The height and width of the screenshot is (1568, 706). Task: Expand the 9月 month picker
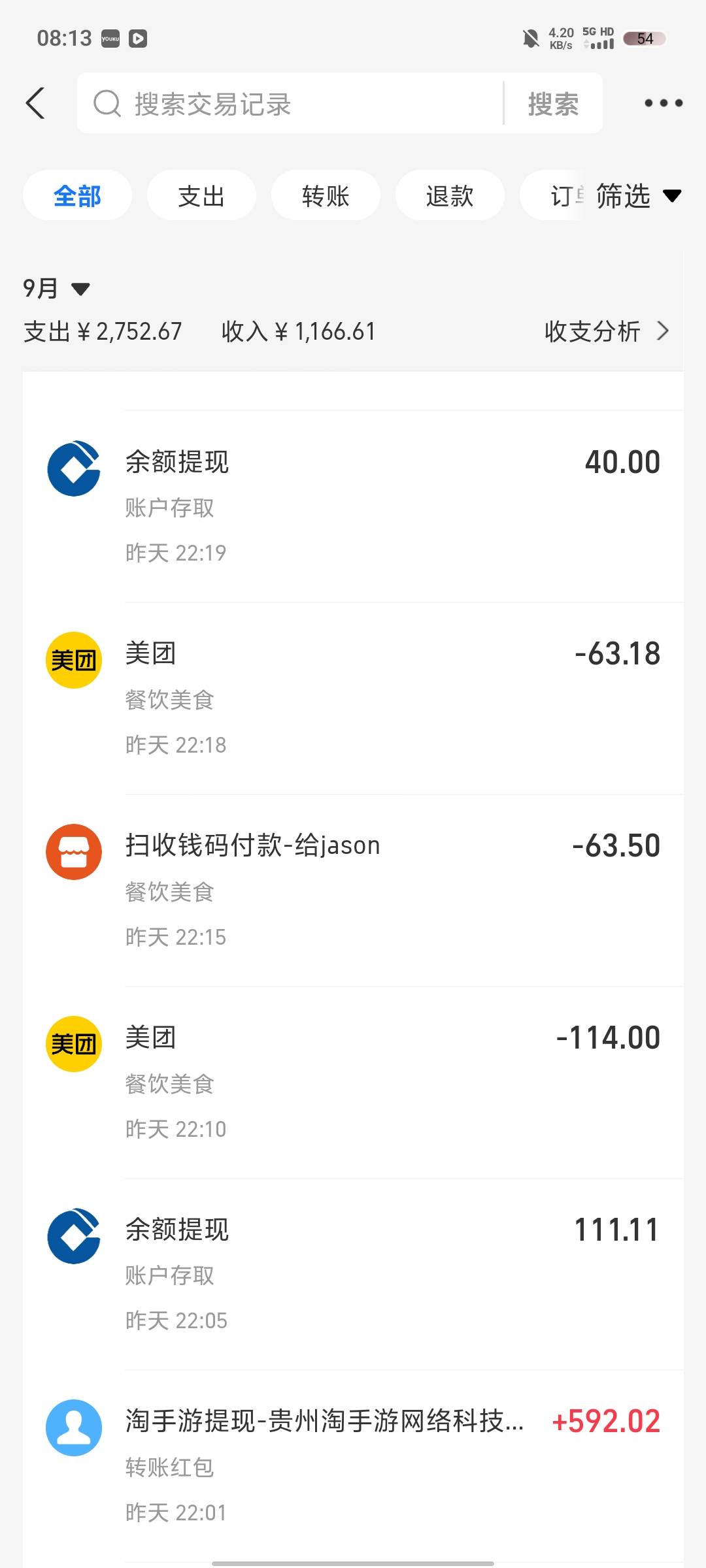pyautogui.click(x=56, y=288)
